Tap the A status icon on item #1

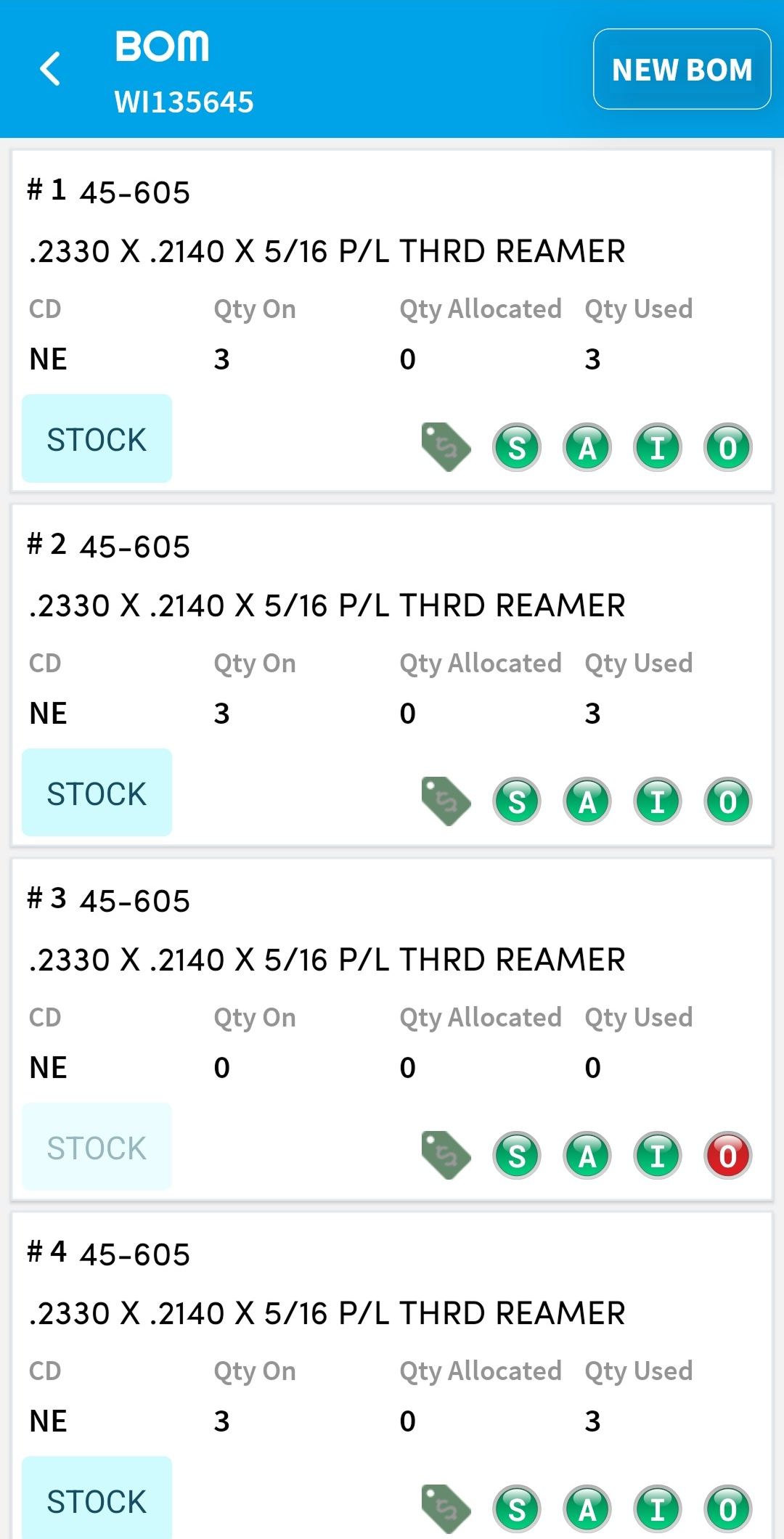587,447
